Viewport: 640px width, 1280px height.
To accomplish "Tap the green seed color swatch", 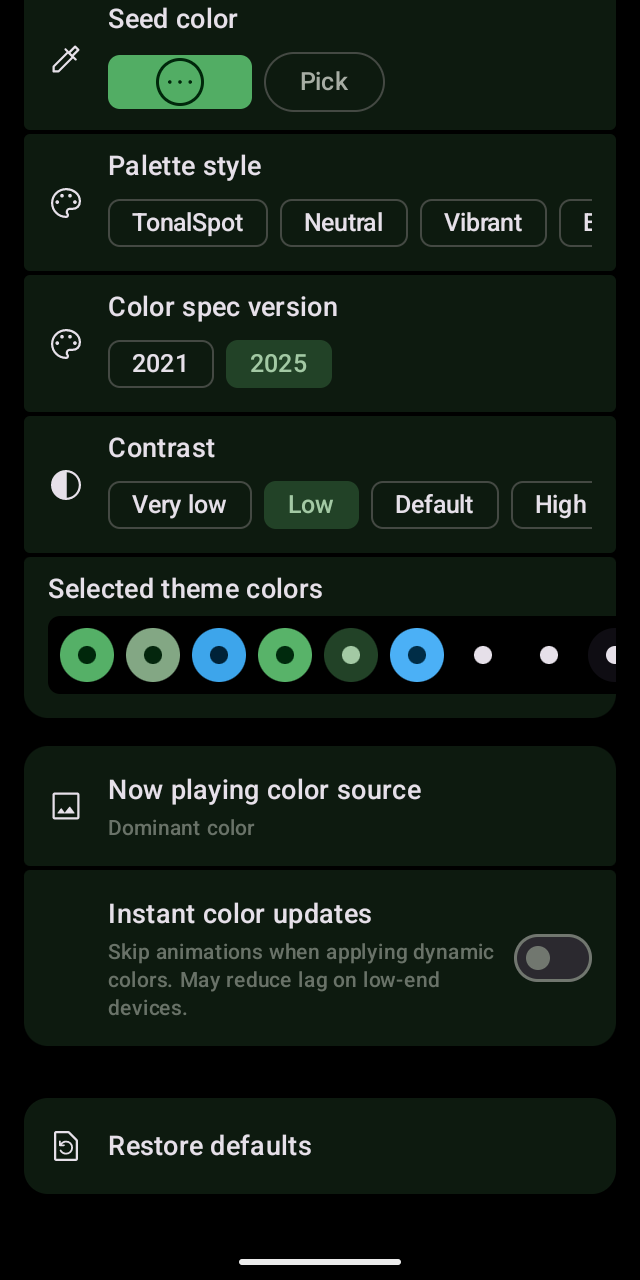I will pos(180,82).
